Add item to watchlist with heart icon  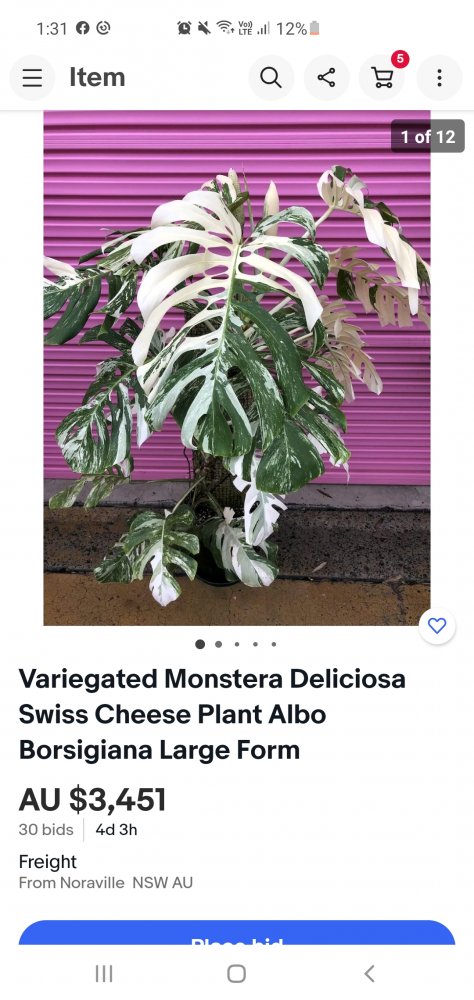[x=437, y=626]
